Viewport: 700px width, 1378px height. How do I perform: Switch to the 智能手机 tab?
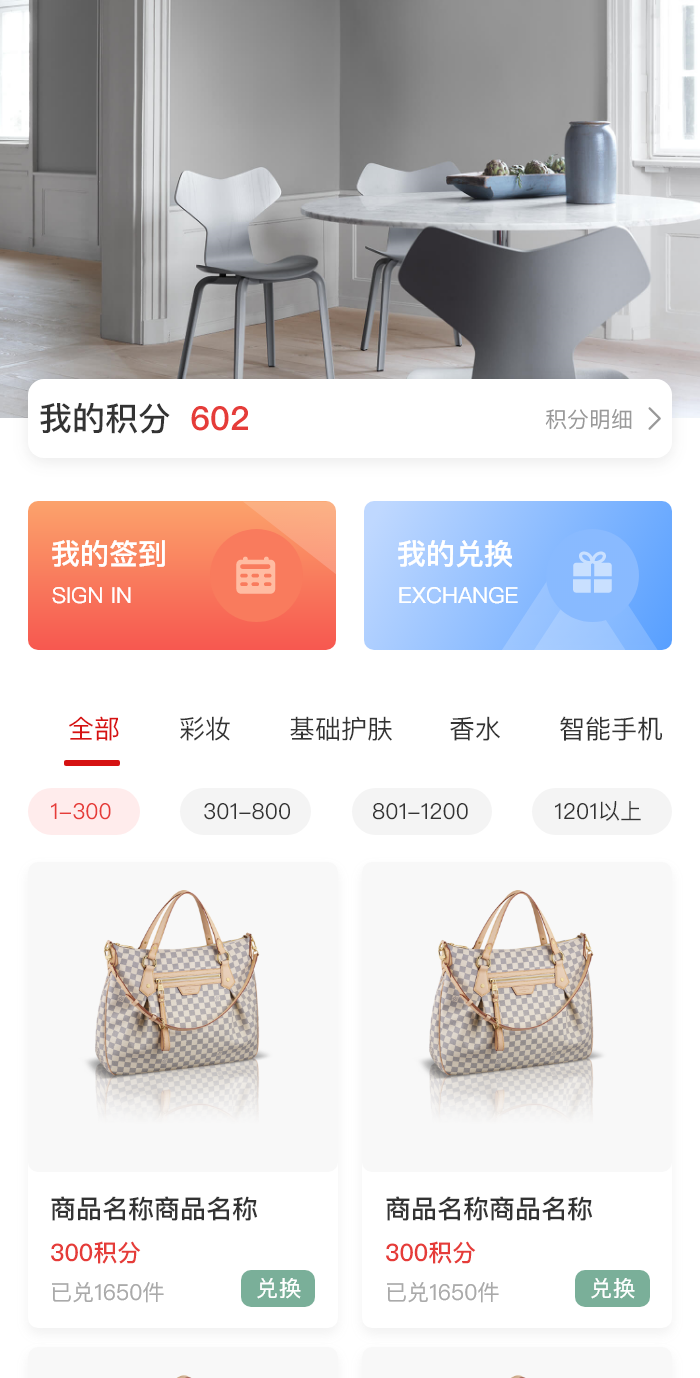click(x=610, y=730)
